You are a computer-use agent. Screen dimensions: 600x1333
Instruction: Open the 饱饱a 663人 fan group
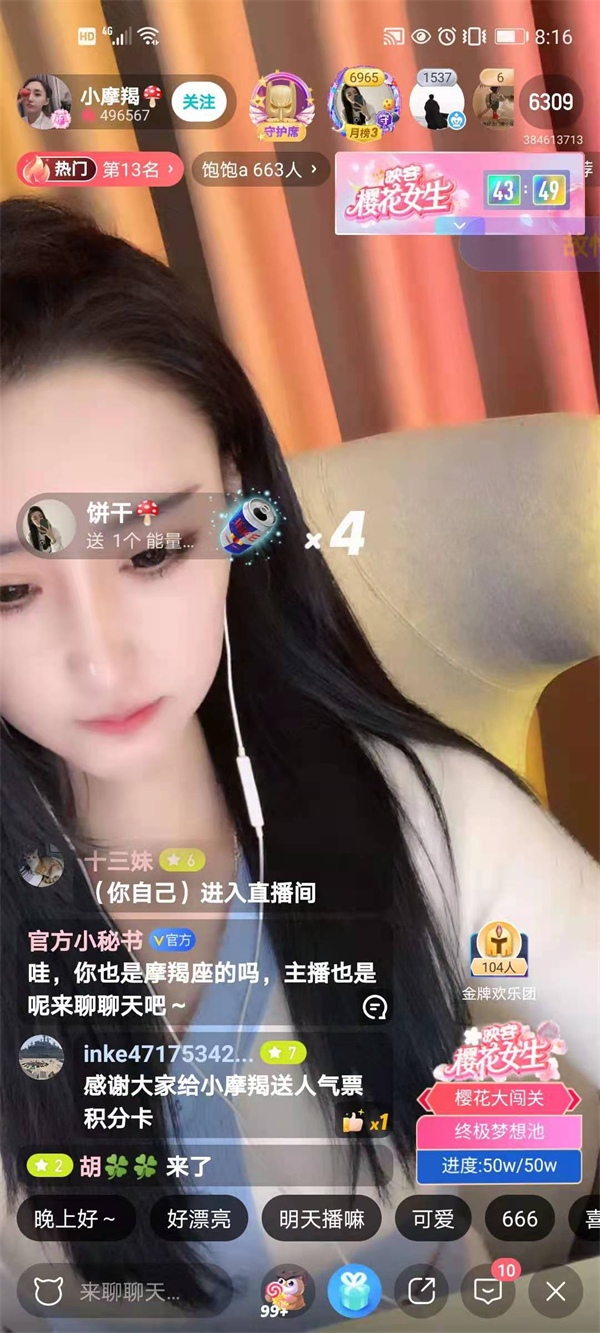click(x=259, y=170)
